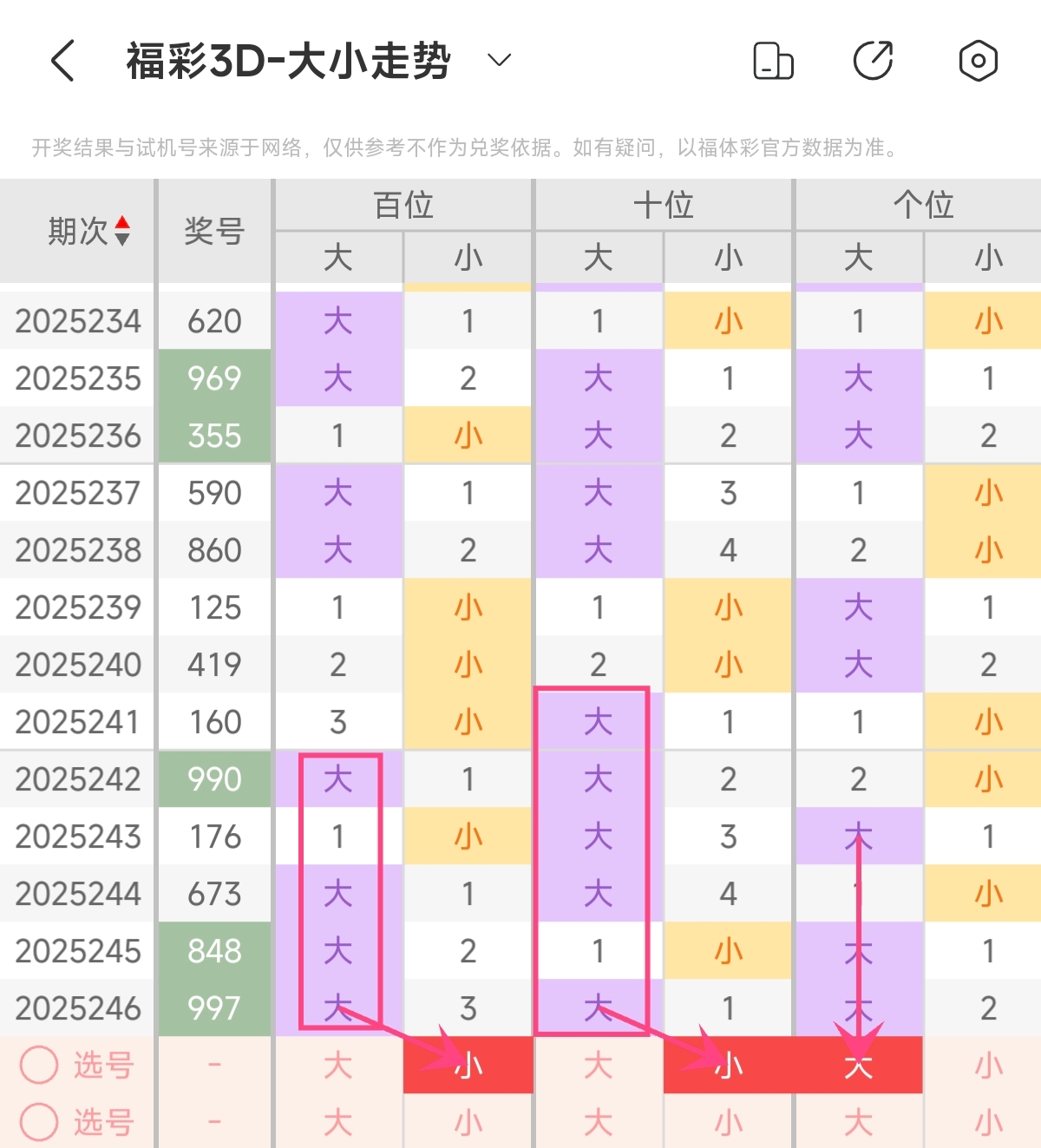
Task: Open the hexagon settings icon
Action: [978, 61]
